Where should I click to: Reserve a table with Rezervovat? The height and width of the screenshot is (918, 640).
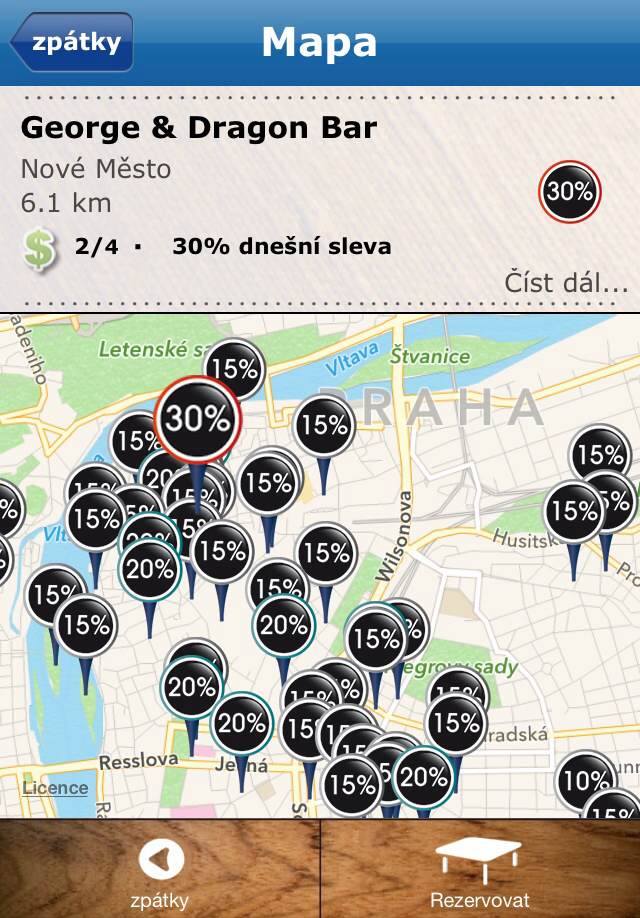[x=479, y=870]
